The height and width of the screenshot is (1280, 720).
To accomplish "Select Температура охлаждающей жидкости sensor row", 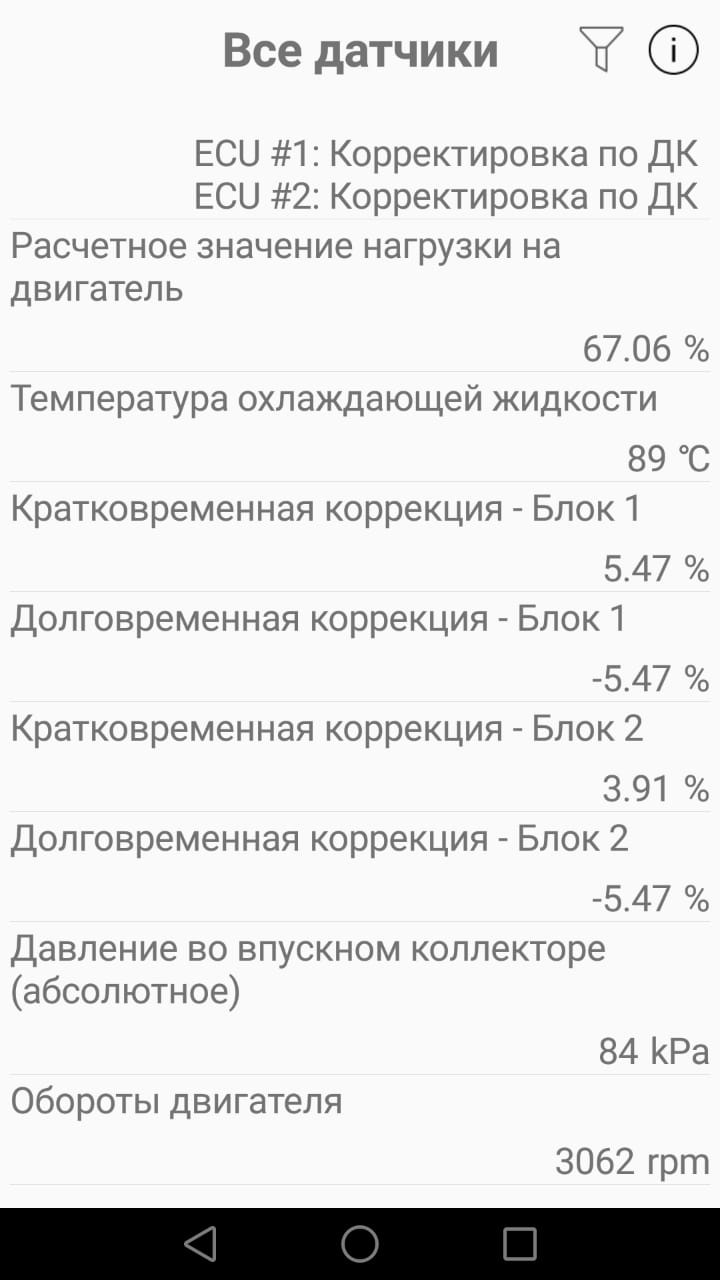I will pos(360,427).
